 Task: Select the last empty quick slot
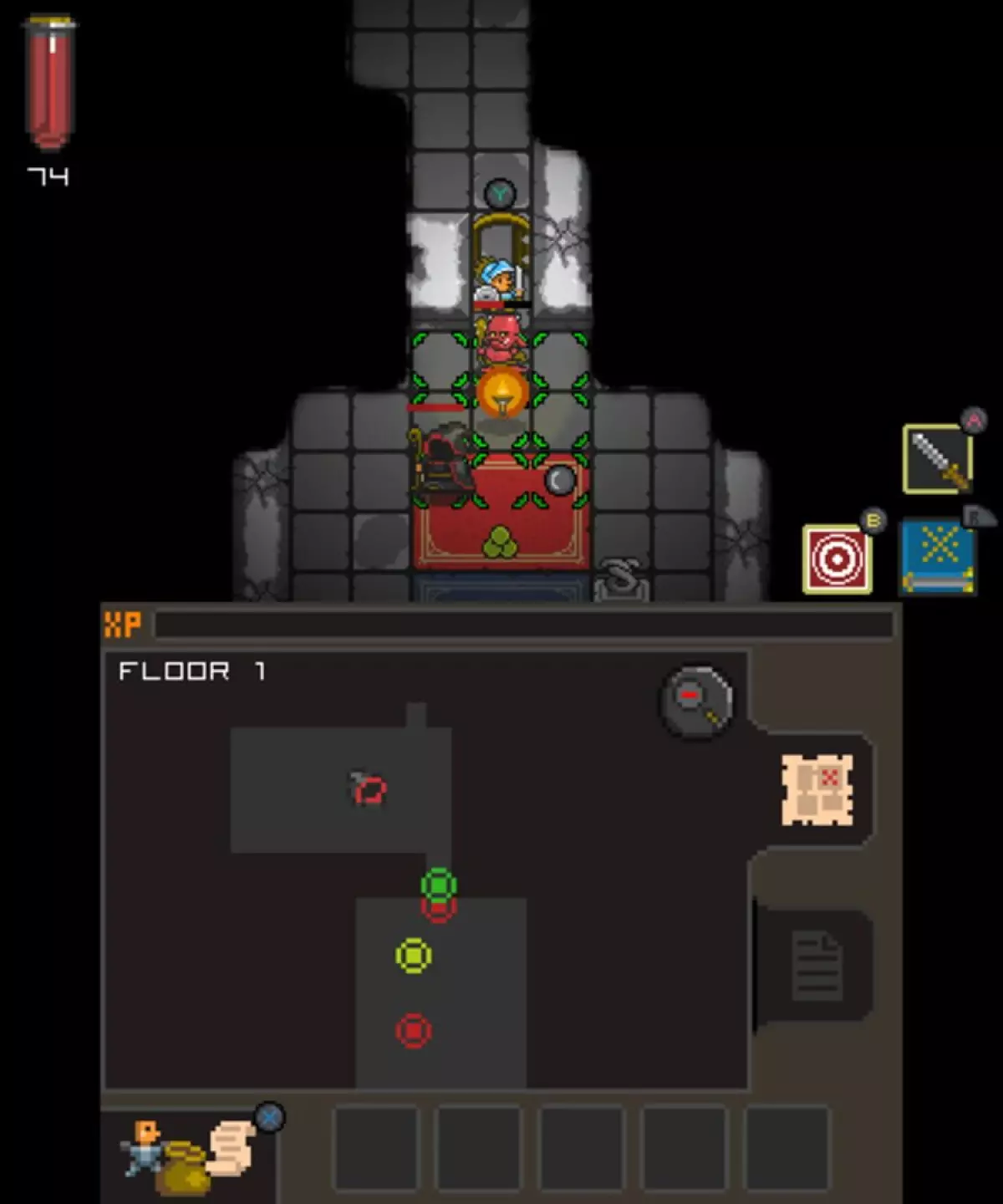[786, 1148]
